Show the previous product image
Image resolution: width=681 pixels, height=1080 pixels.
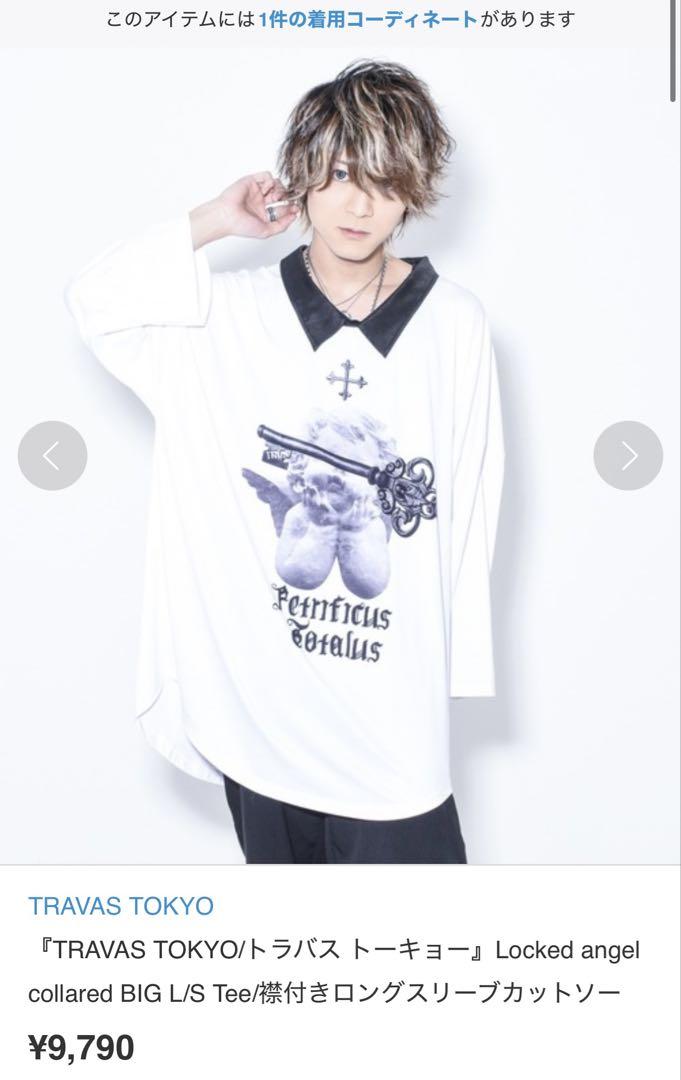52,456
